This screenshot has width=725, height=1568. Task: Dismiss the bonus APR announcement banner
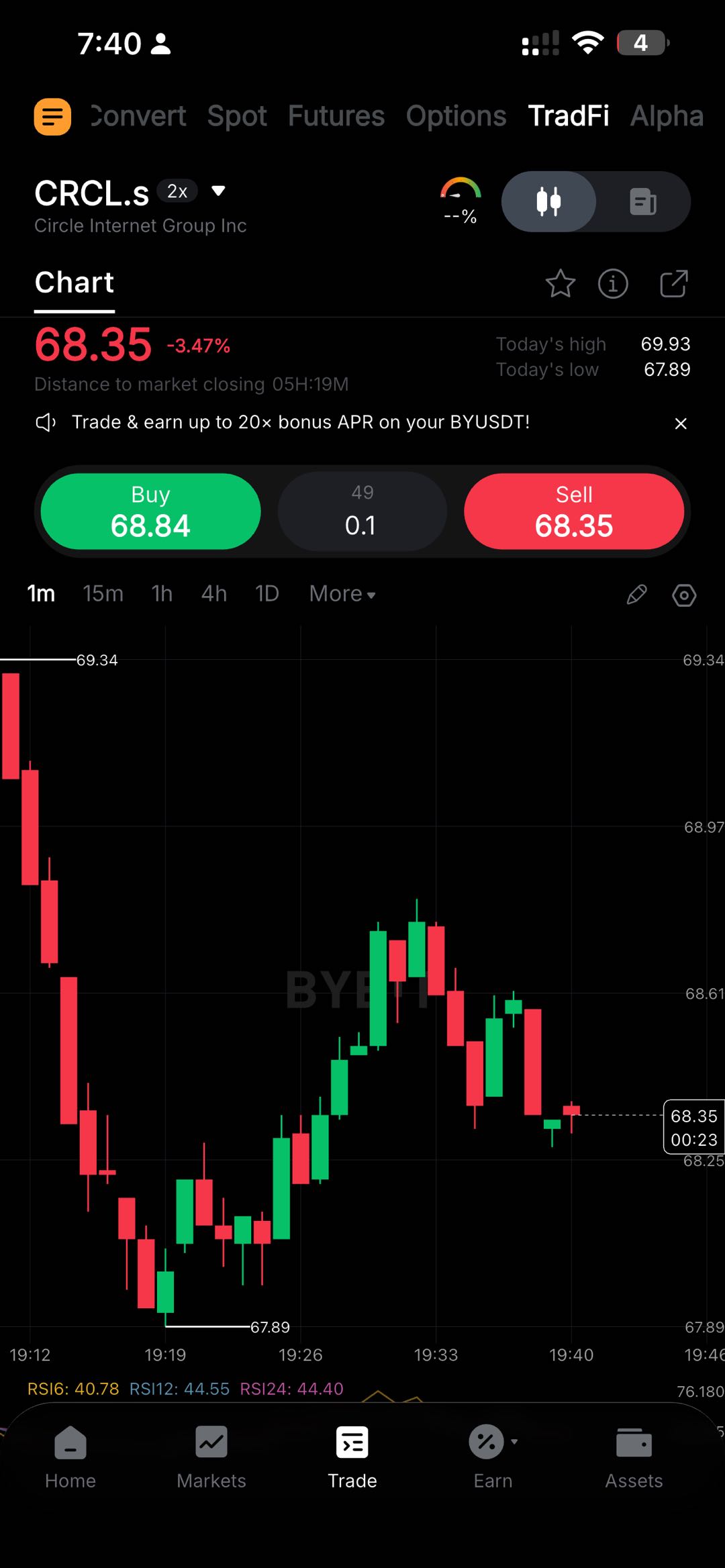pyautogui.click(x=681, y=424)
